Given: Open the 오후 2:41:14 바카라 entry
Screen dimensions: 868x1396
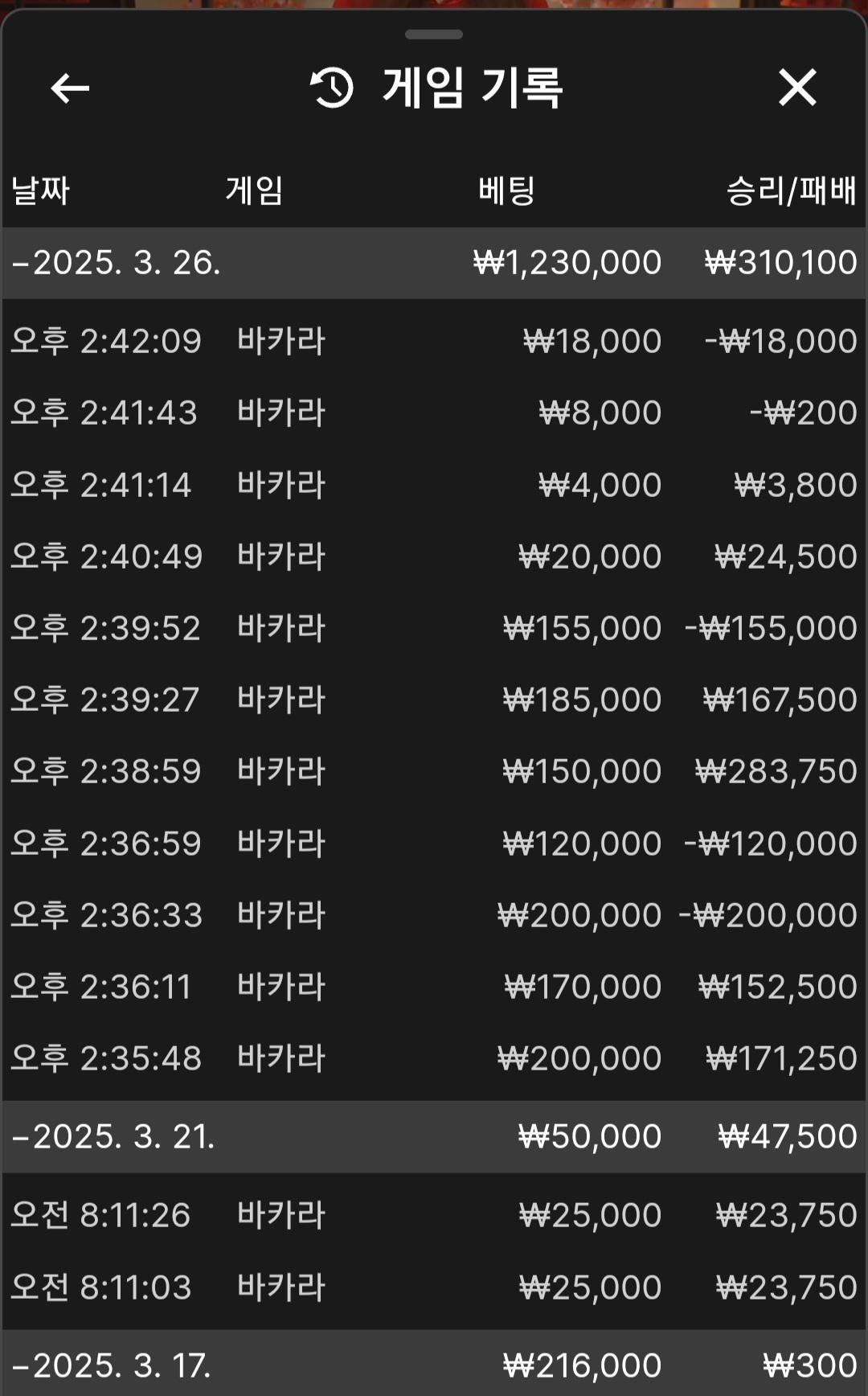Looking at the screenshot, I should click(434, 485).
